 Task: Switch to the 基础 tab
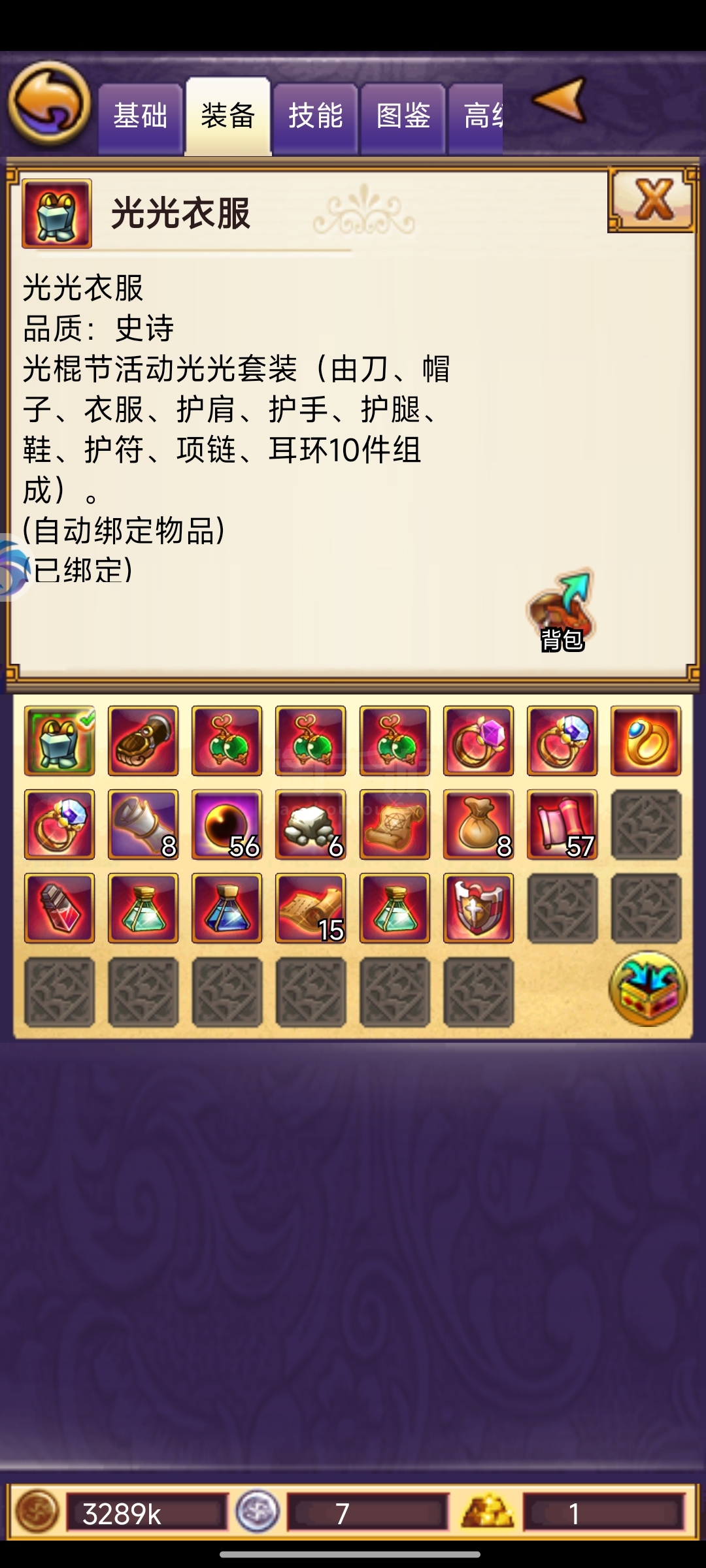tap(141, 118)
